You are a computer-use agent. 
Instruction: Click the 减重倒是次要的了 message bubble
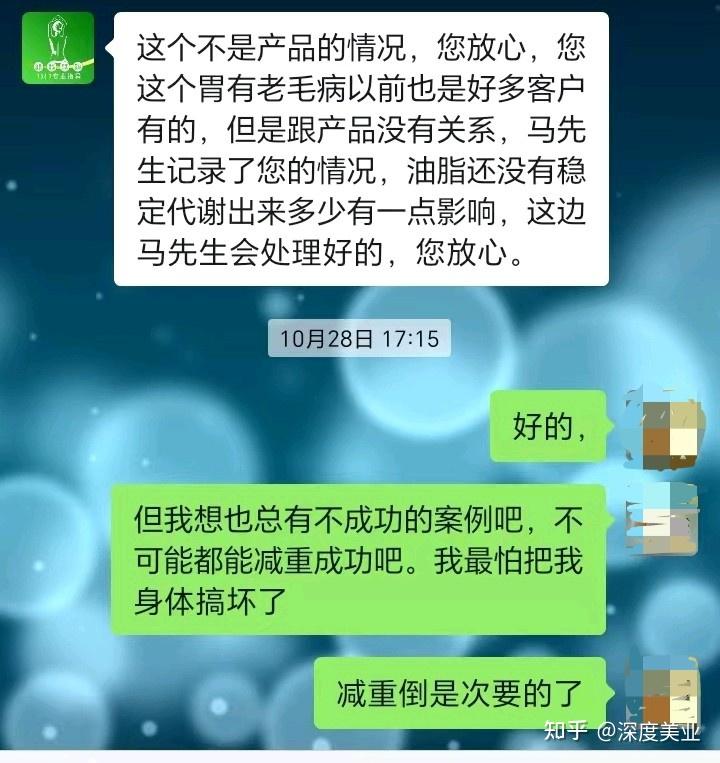[465, 685]
